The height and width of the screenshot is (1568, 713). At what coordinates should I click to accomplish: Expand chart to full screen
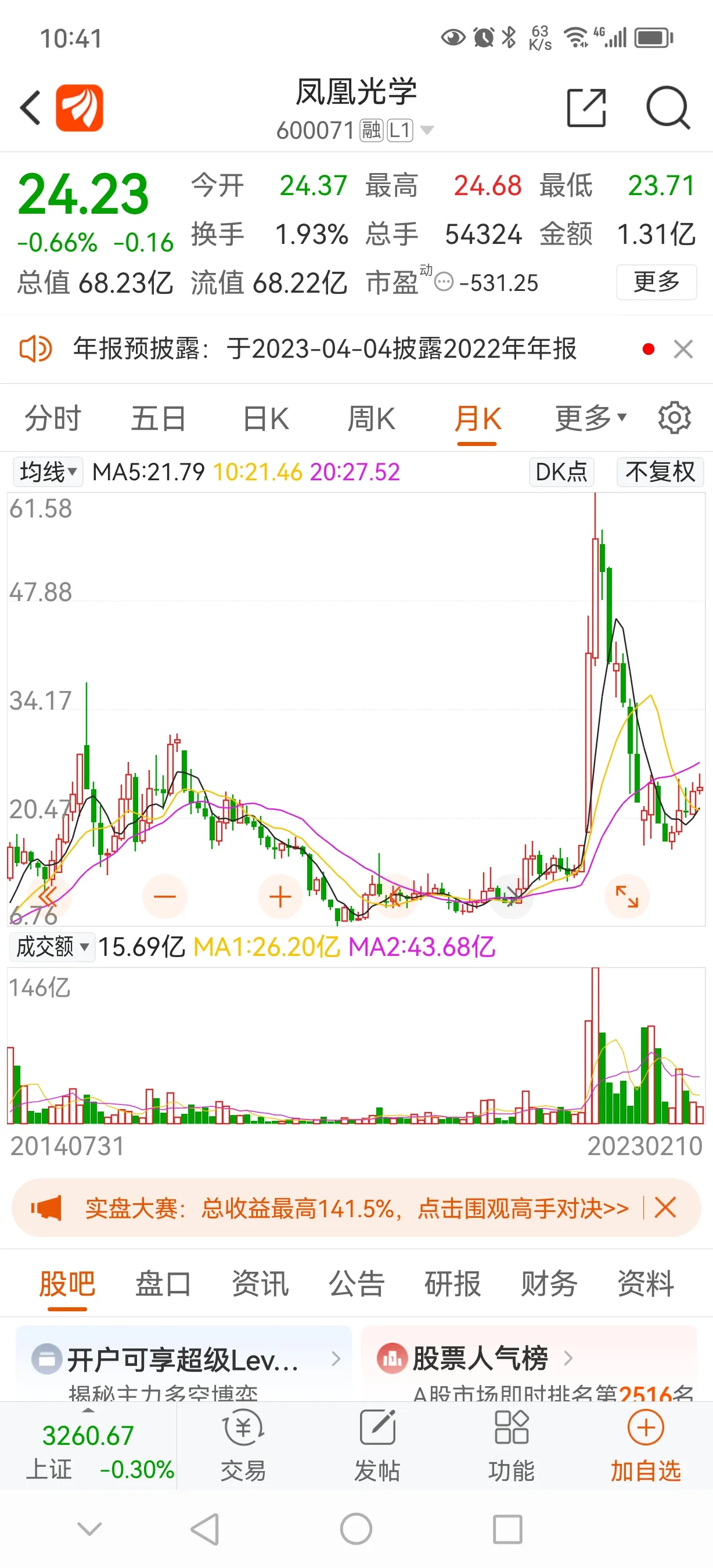pos(626,897)
